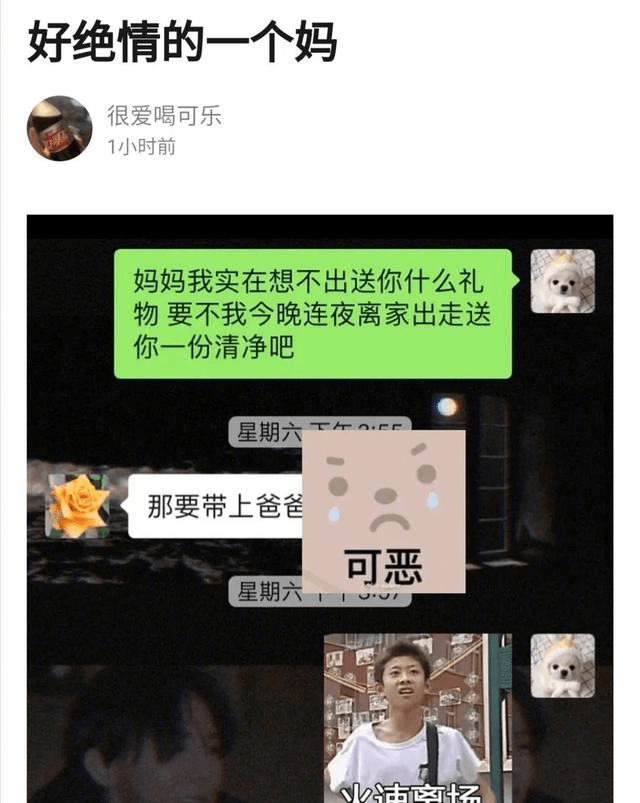Open the avatar of 很爱喝可乐
This screenshot has height=803, width=640.
[59, 129]
